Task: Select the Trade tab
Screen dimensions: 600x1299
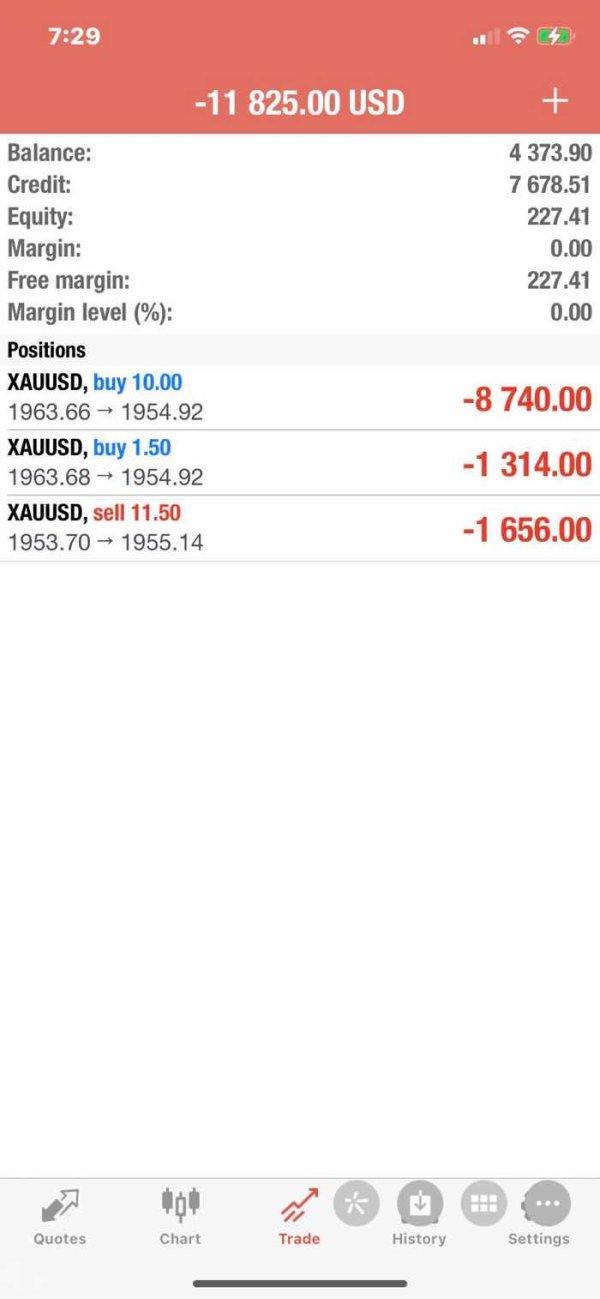Action: (x=299, y=1216)
